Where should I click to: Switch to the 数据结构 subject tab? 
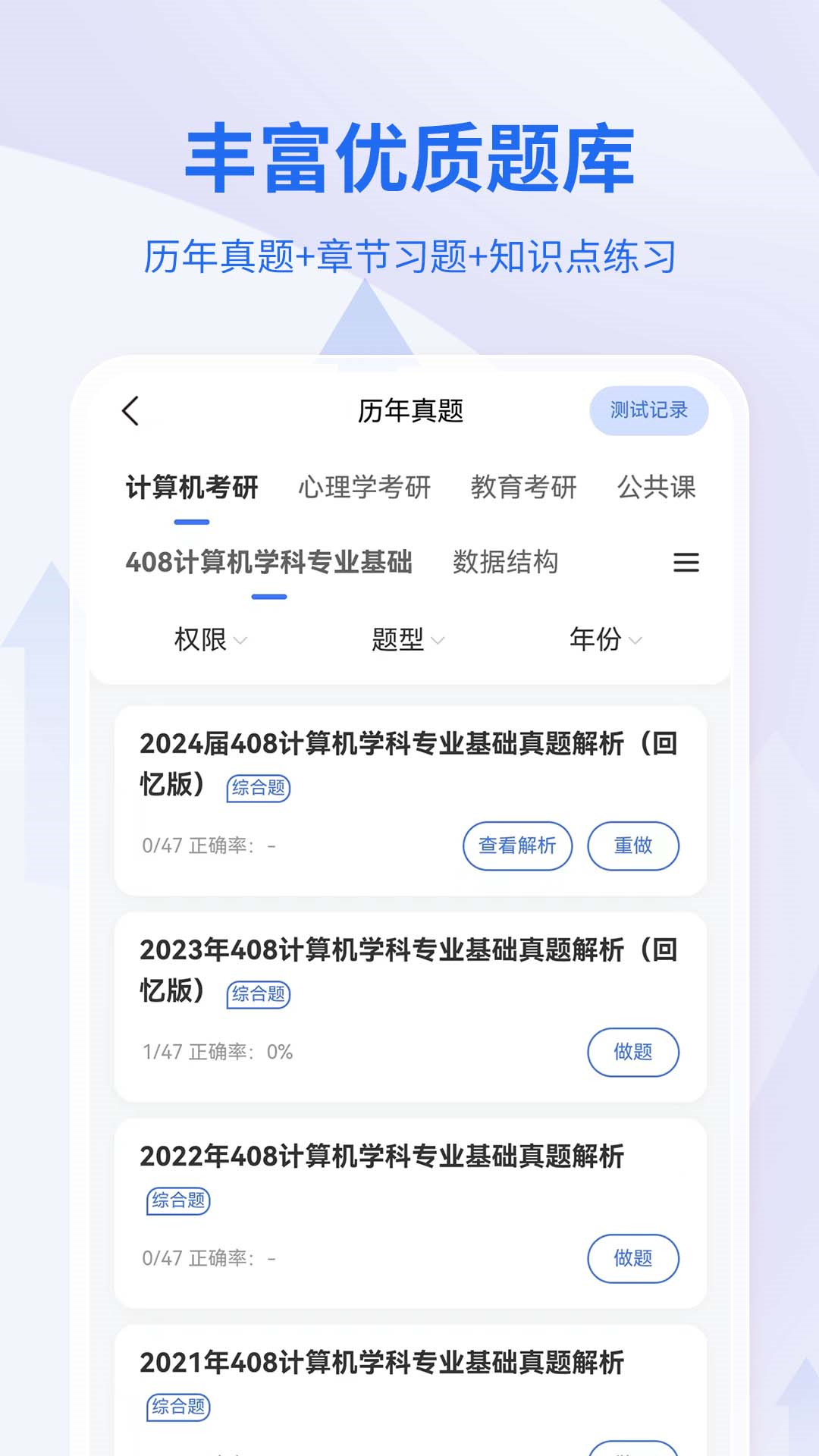(x=505, y=564)
